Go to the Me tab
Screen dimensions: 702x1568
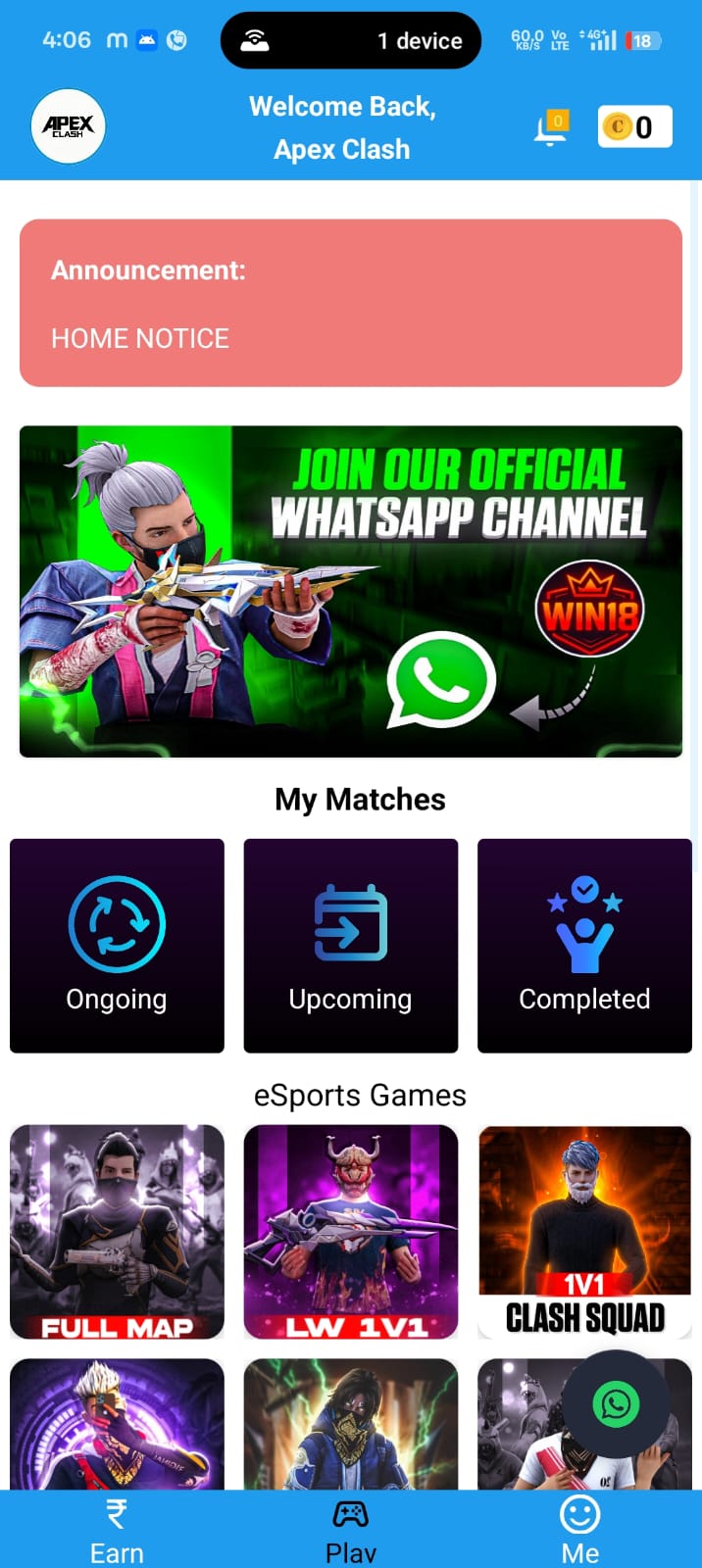point(579,1531)
